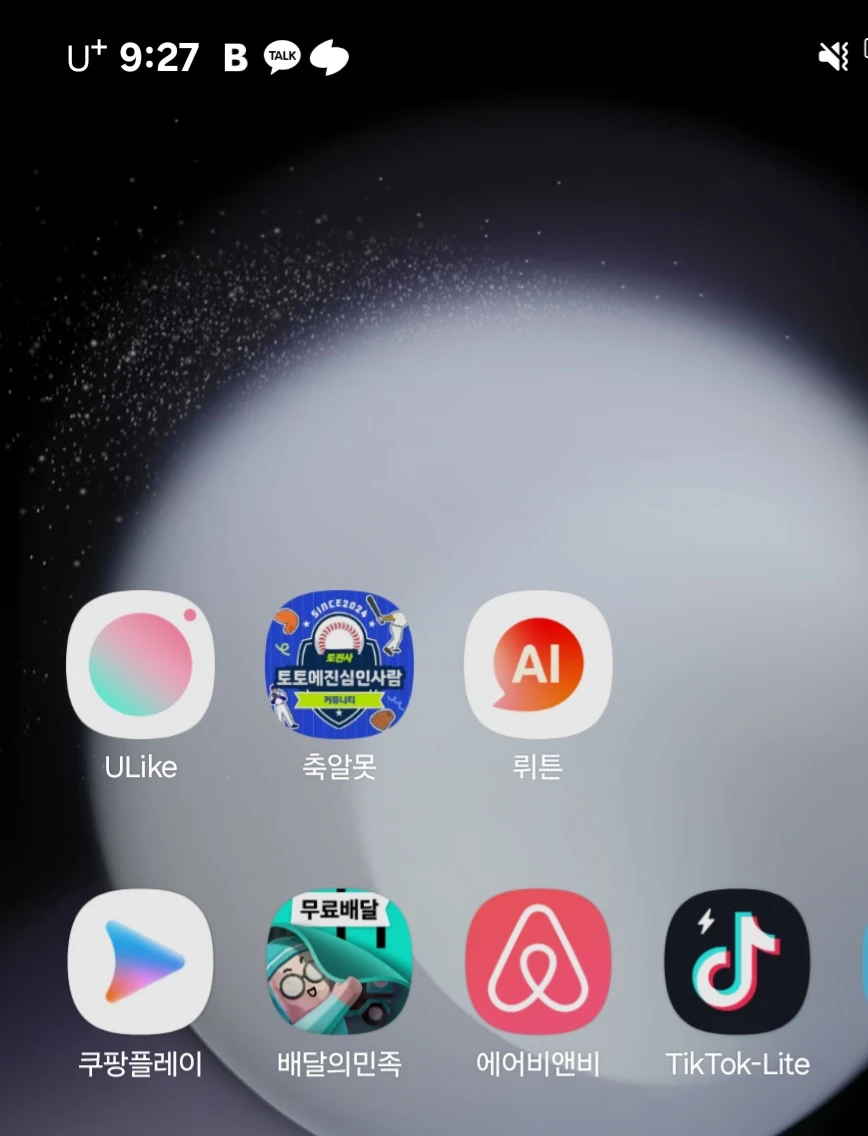This screenshot has width=868, height=1136.
Task: Launch 쿠팡플레이
Action: [x=140, y=961]
